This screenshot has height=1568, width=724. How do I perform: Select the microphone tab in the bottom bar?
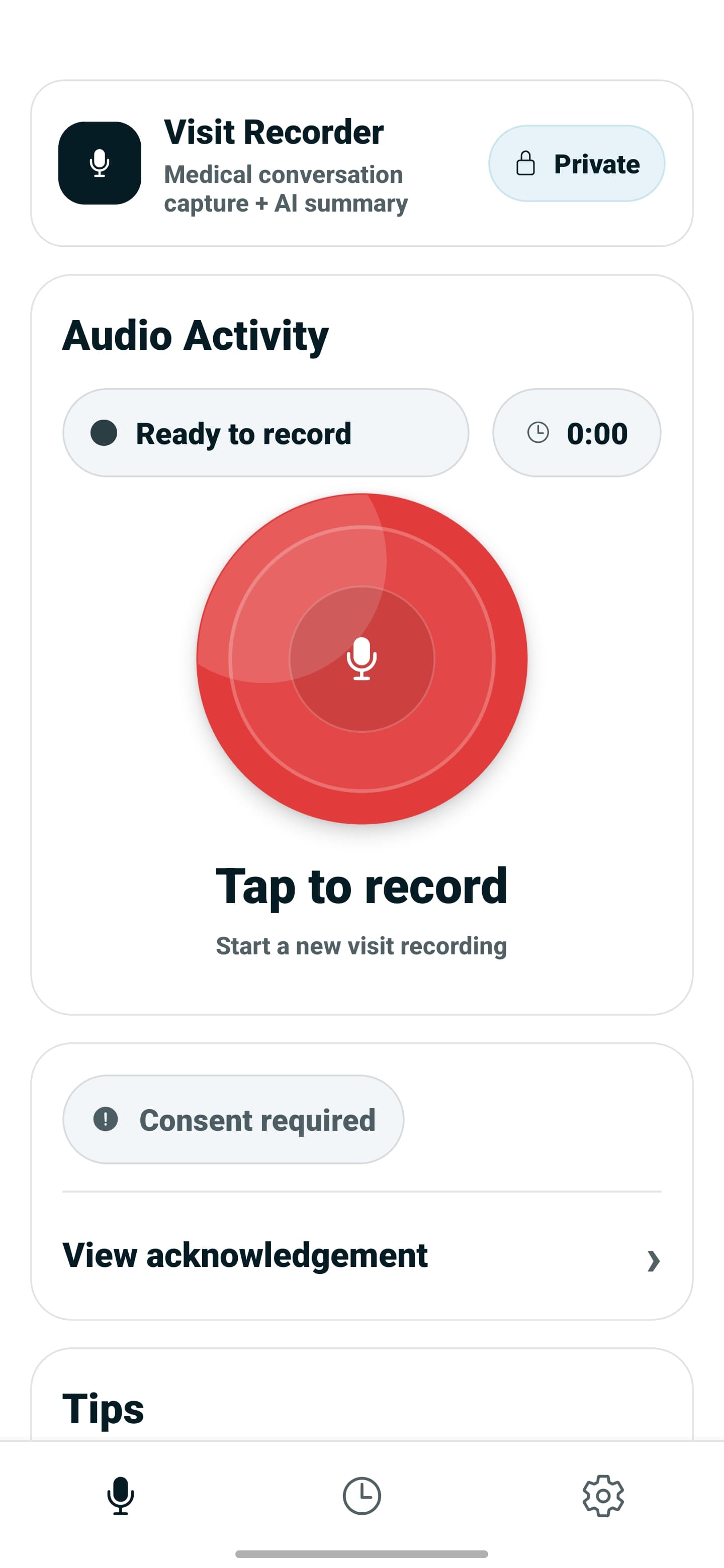tap(119, 1497)
